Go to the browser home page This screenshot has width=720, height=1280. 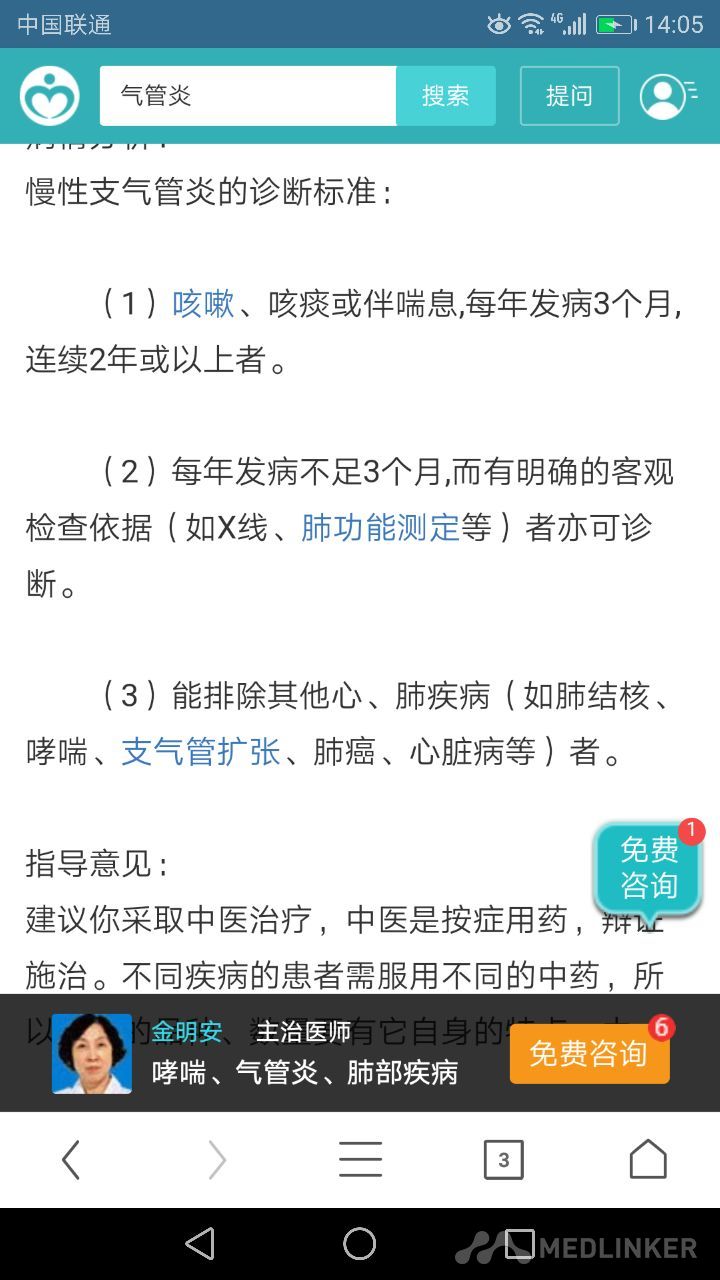click(648, 1160)
